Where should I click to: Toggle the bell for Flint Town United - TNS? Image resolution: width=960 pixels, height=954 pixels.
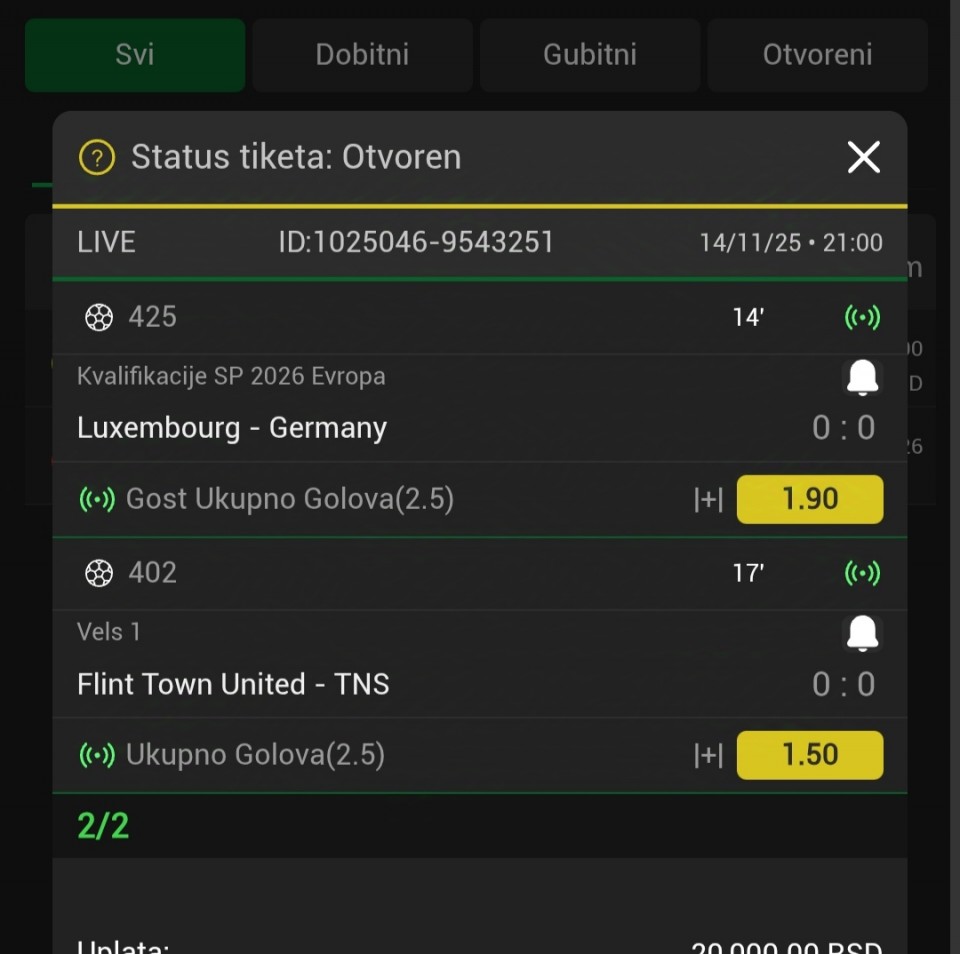tap(862, 632)
